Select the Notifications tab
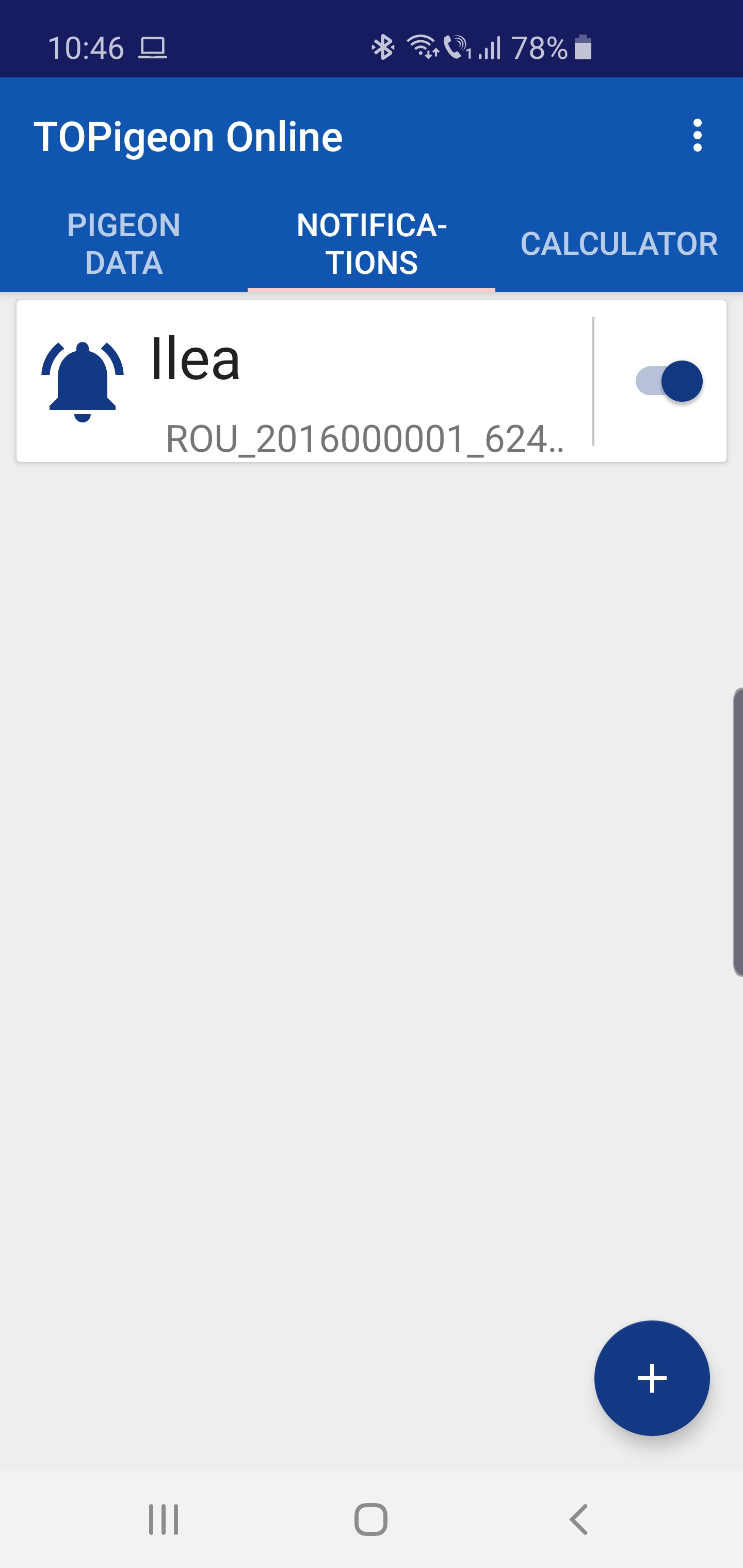The height and width of the screenshot is (1568, 743). click(x=372, y=243)
